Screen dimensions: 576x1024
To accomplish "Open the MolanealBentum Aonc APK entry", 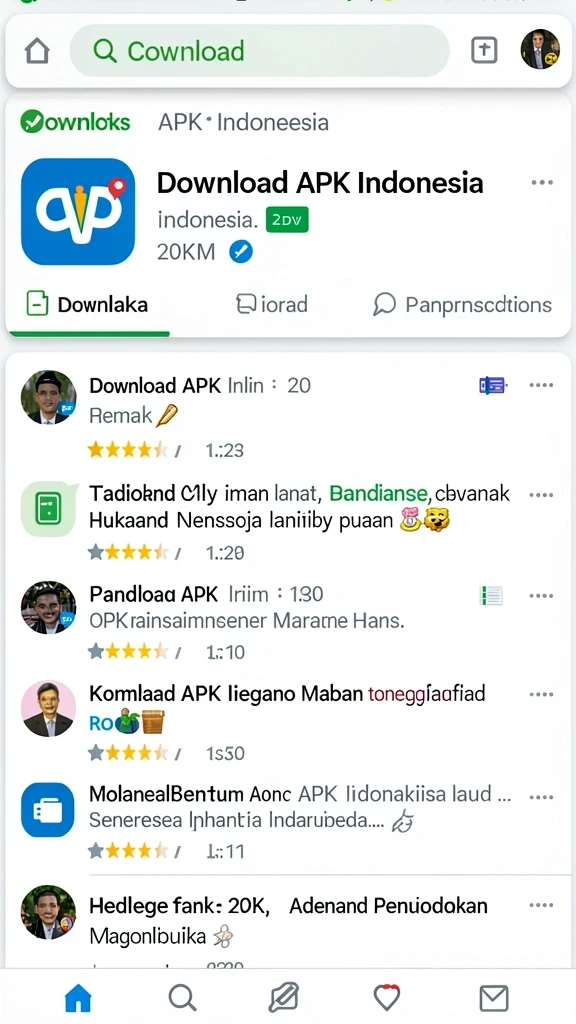I will (x=288, y=822).
